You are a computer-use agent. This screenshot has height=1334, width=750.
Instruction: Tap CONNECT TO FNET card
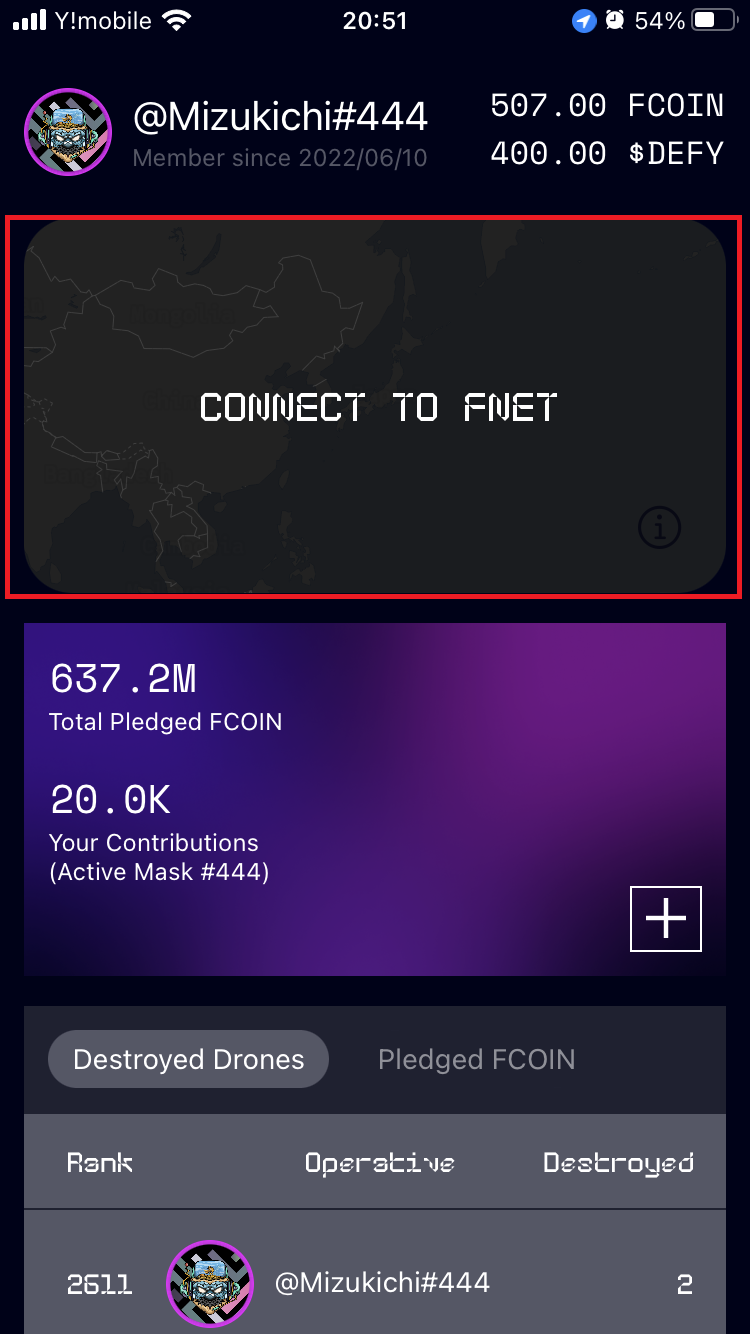coord(375,407)
